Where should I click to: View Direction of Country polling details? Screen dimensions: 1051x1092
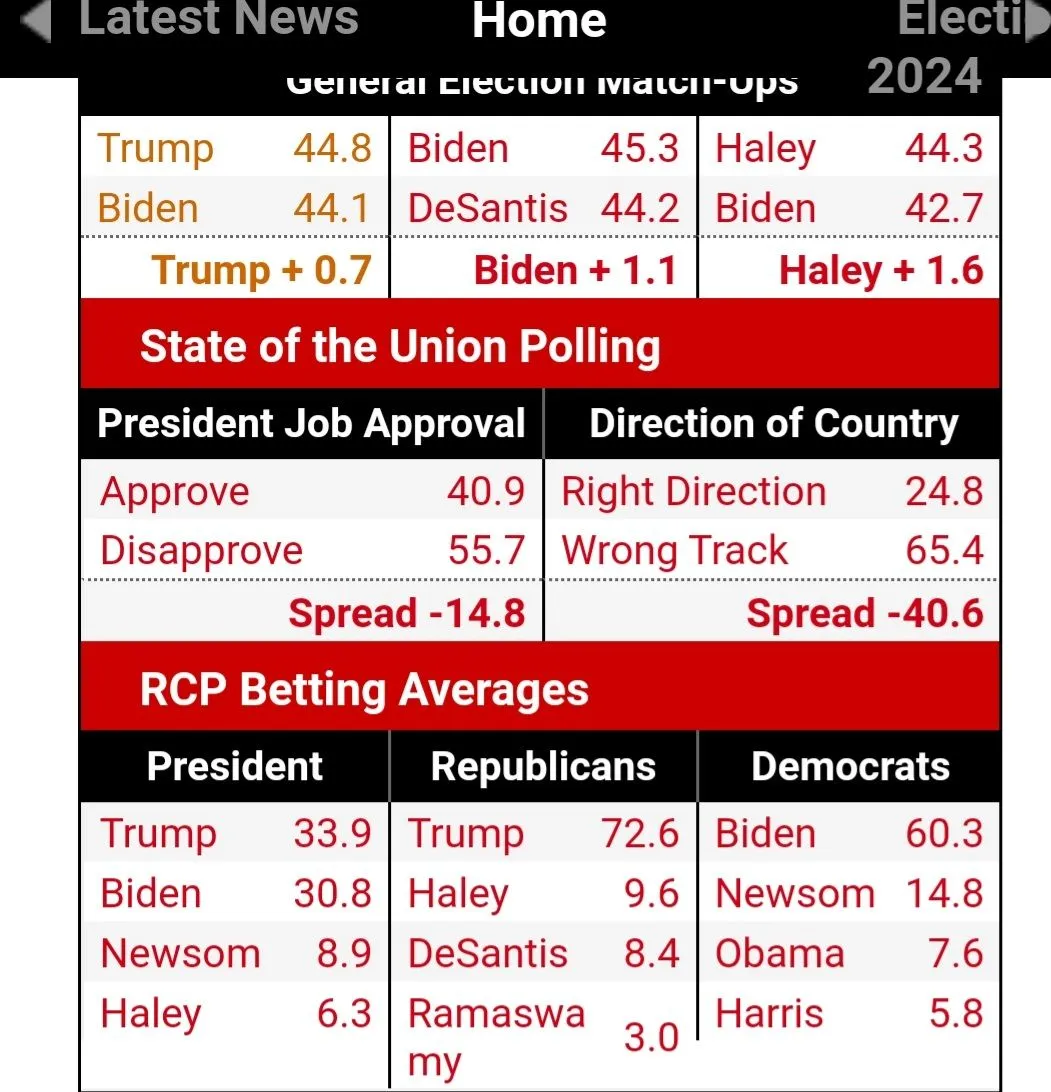click(773, 424)
